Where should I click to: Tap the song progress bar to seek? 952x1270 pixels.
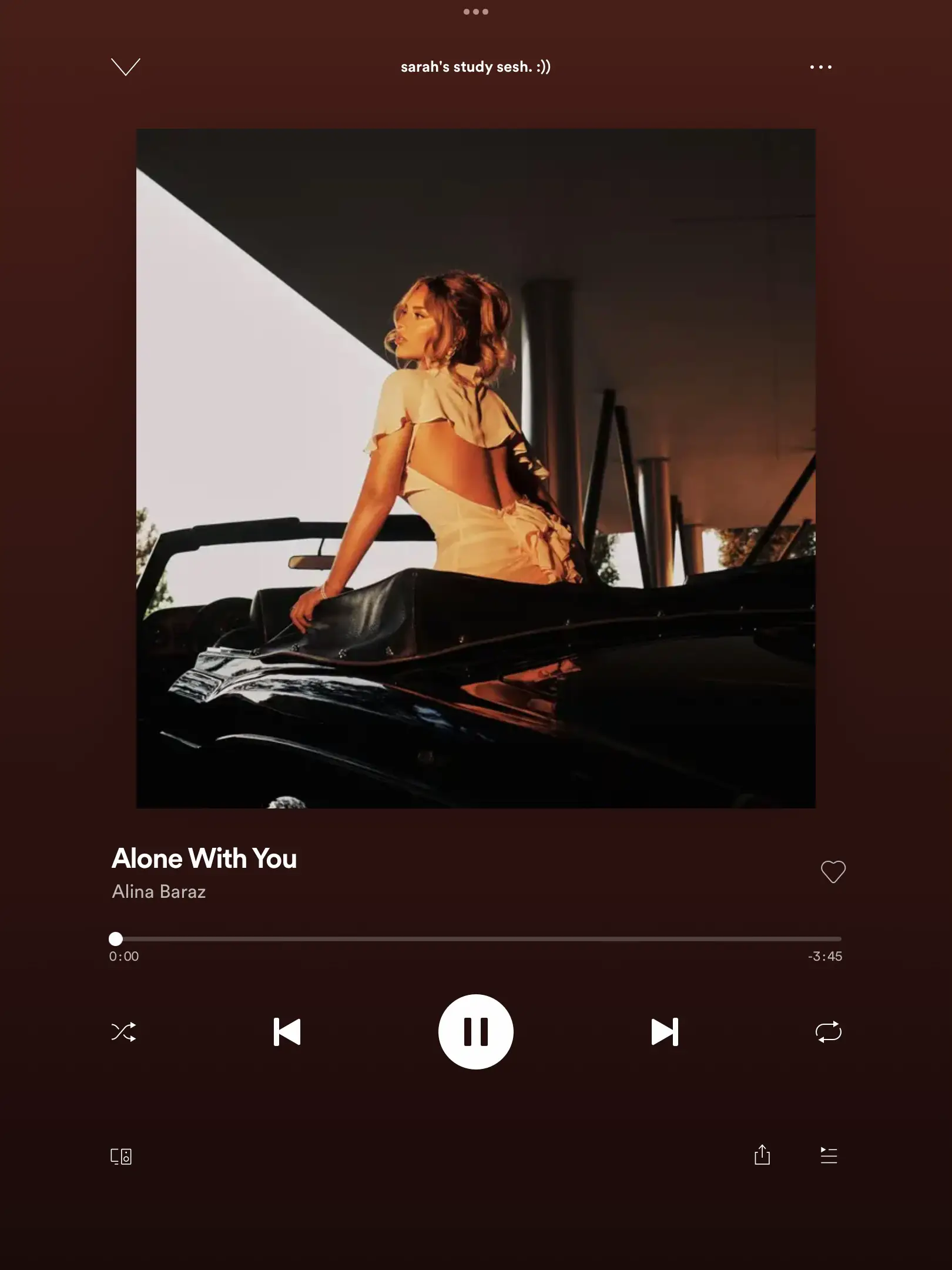click(x=476, y=938)
